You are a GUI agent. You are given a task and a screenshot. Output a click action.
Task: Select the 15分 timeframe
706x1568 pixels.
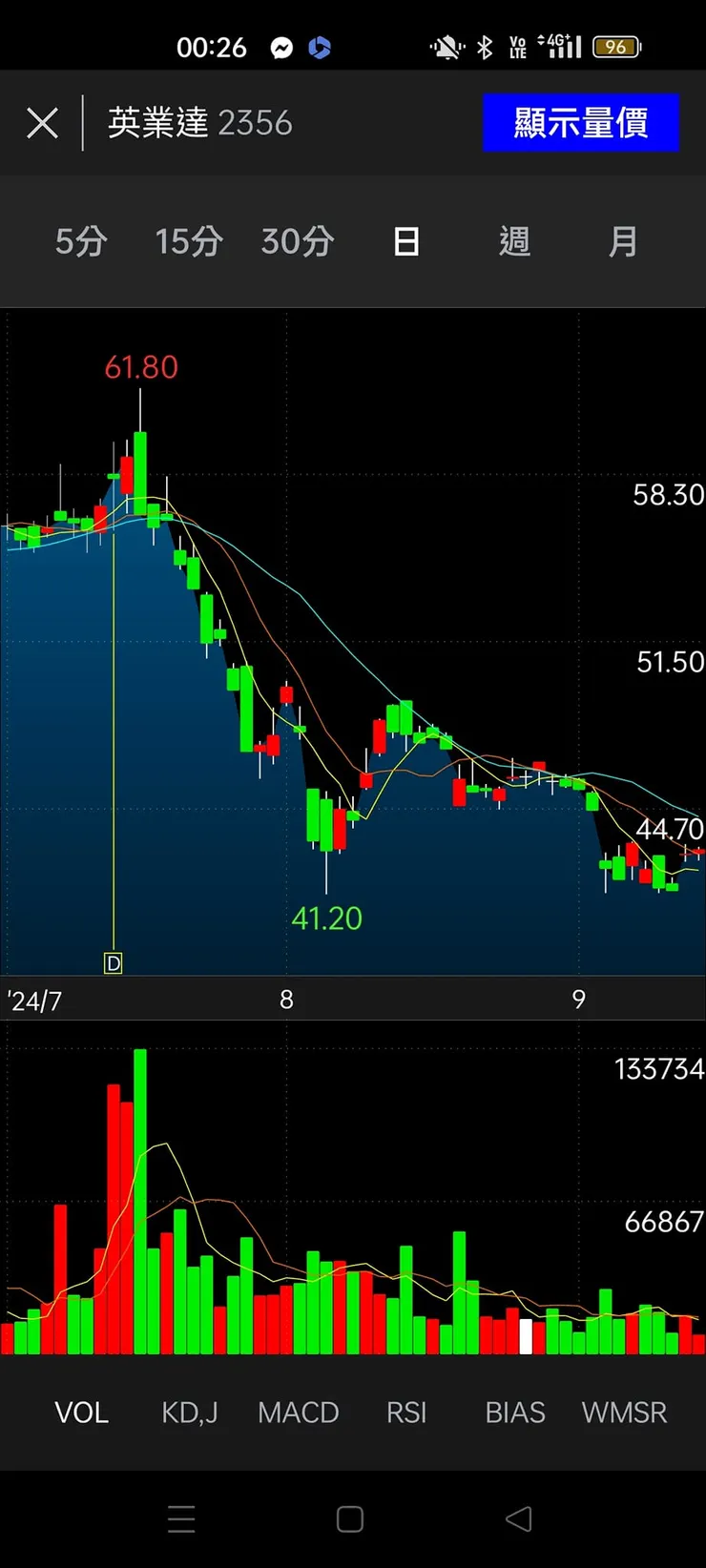pos(189,241)
